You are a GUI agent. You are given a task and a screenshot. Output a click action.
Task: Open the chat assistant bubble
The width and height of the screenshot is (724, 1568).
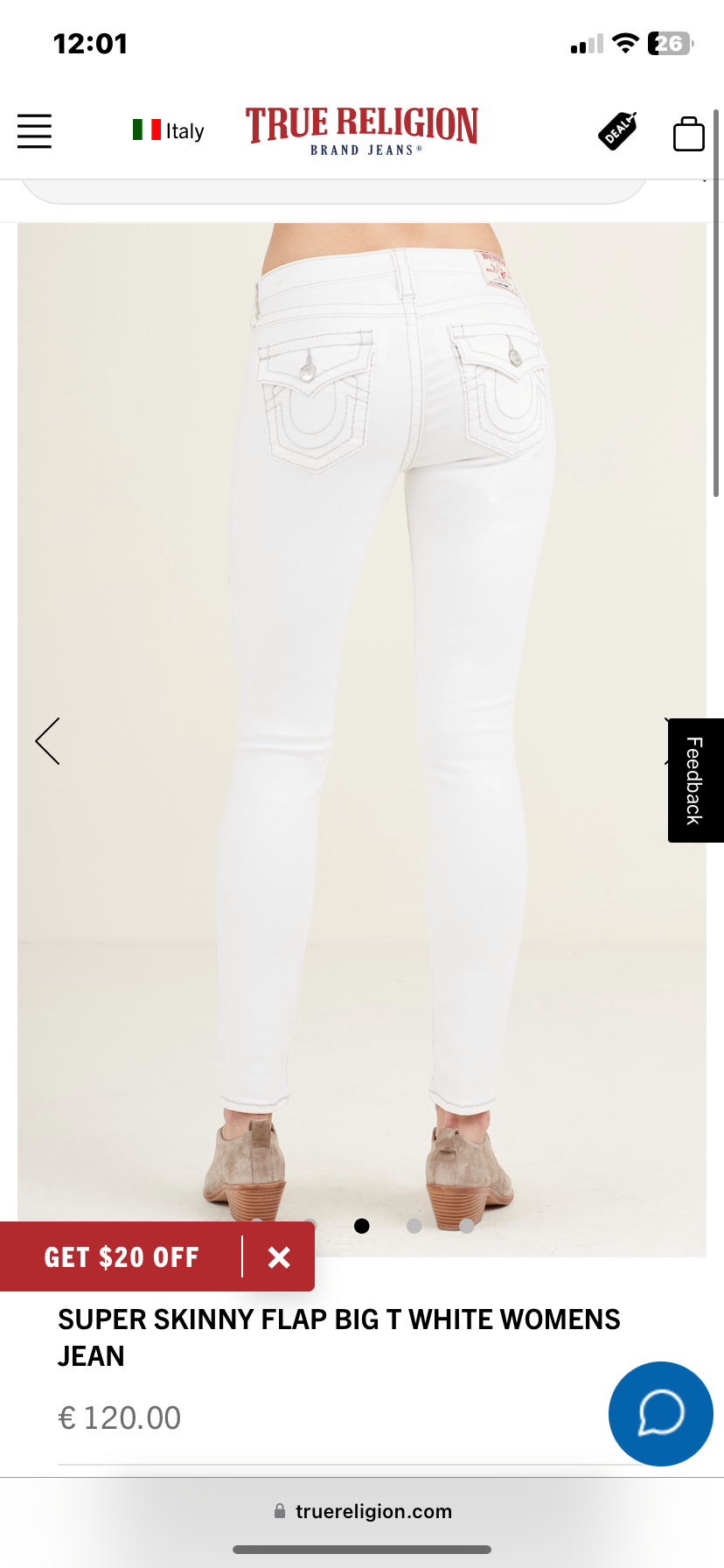coord(660,1414)
